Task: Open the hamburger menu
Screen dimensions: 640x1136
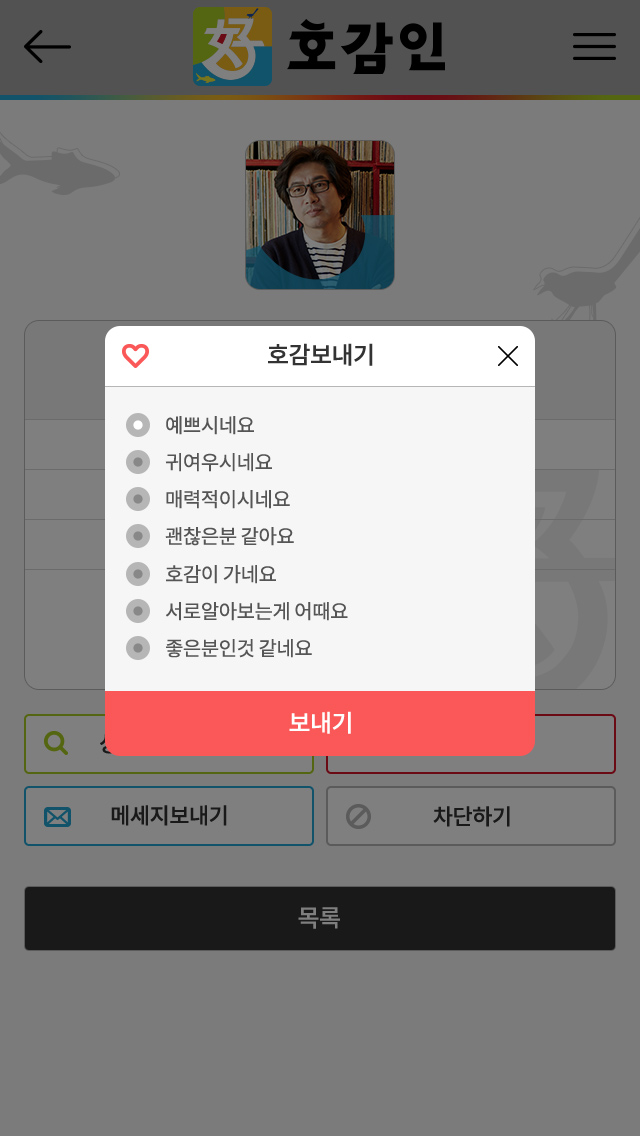Action: 594,47
